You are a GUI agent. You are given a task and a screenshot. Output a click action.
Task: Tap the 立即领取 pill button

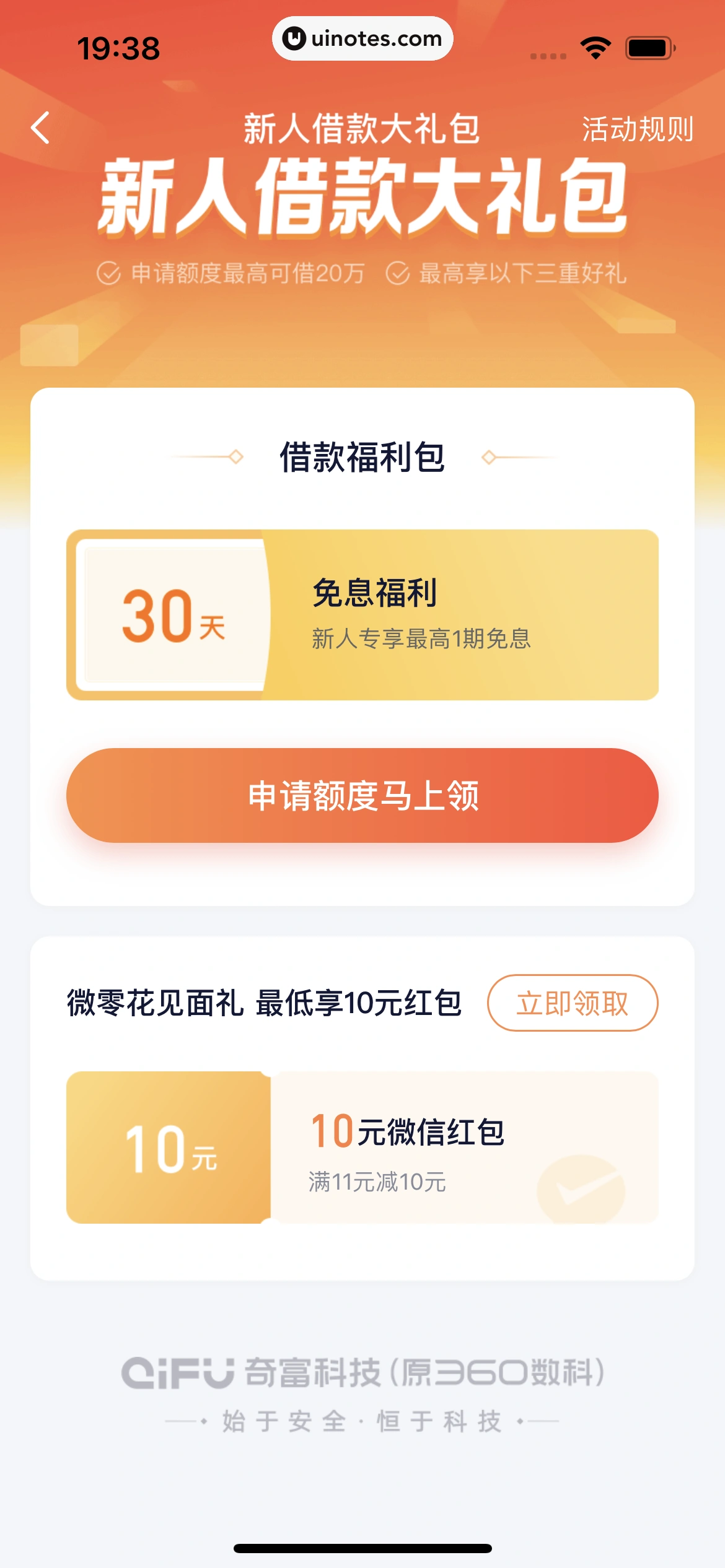click(x=573, y=1002)
